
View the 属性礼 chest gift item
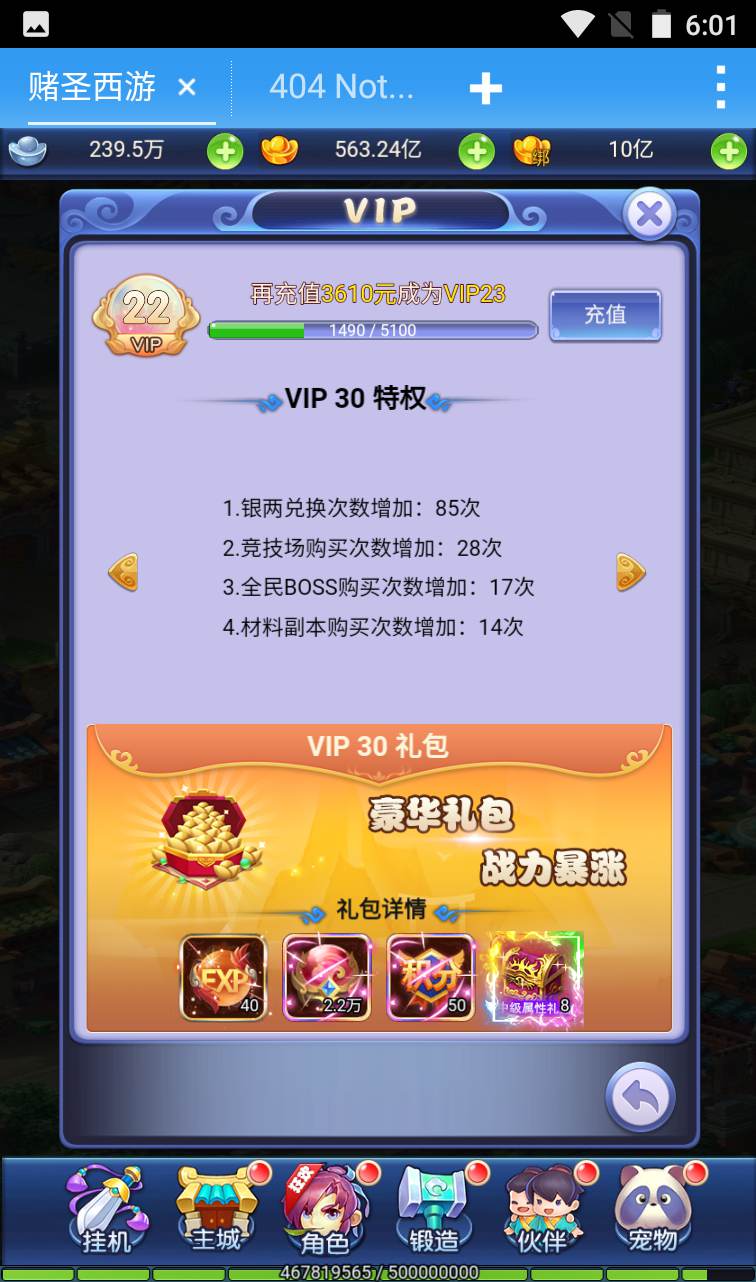535,977
